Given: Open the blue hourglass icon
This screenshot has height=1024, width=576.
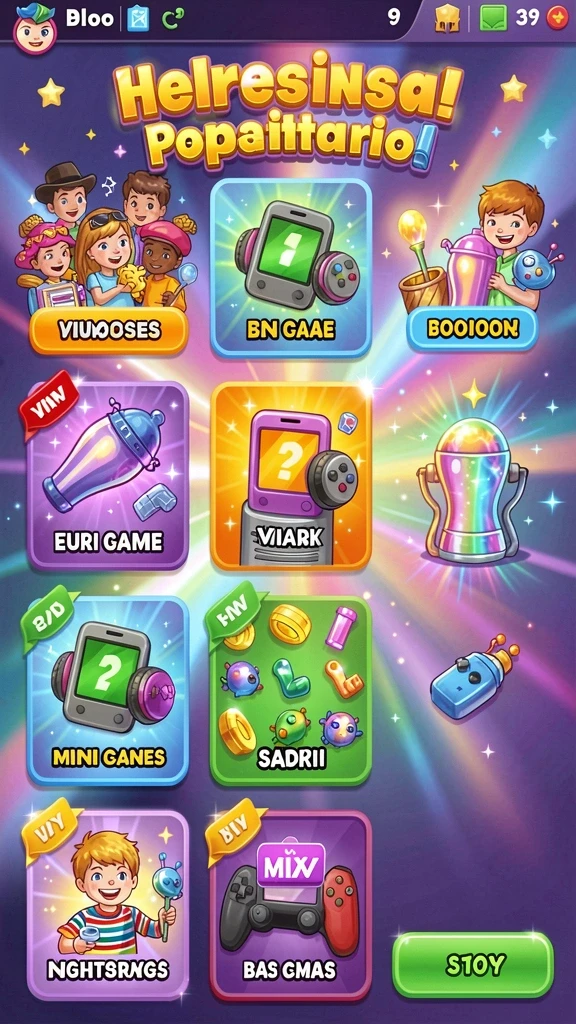Looking at the screenshot, I should (x=138, y=18).
